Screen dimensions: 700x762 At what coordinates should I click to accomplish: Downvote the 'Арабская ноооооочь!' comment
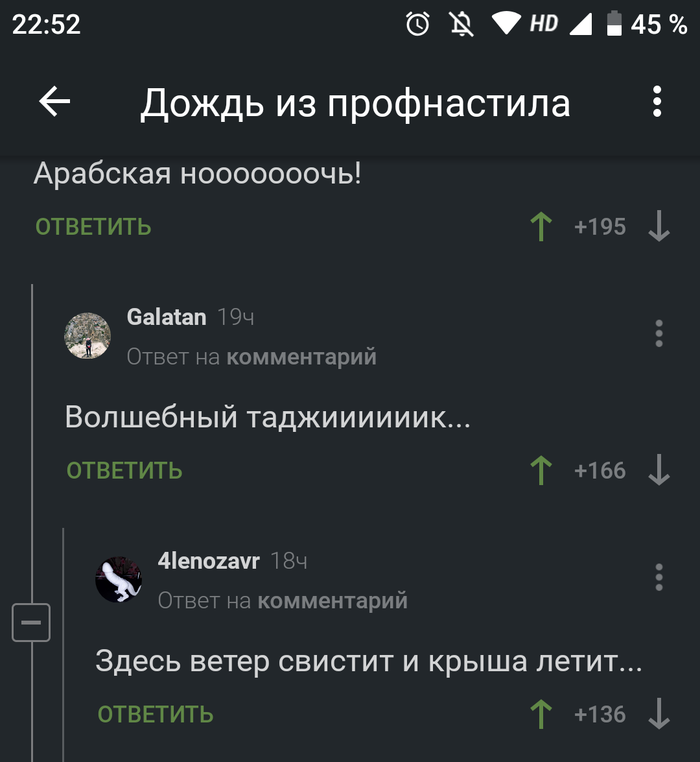point(658,227)
